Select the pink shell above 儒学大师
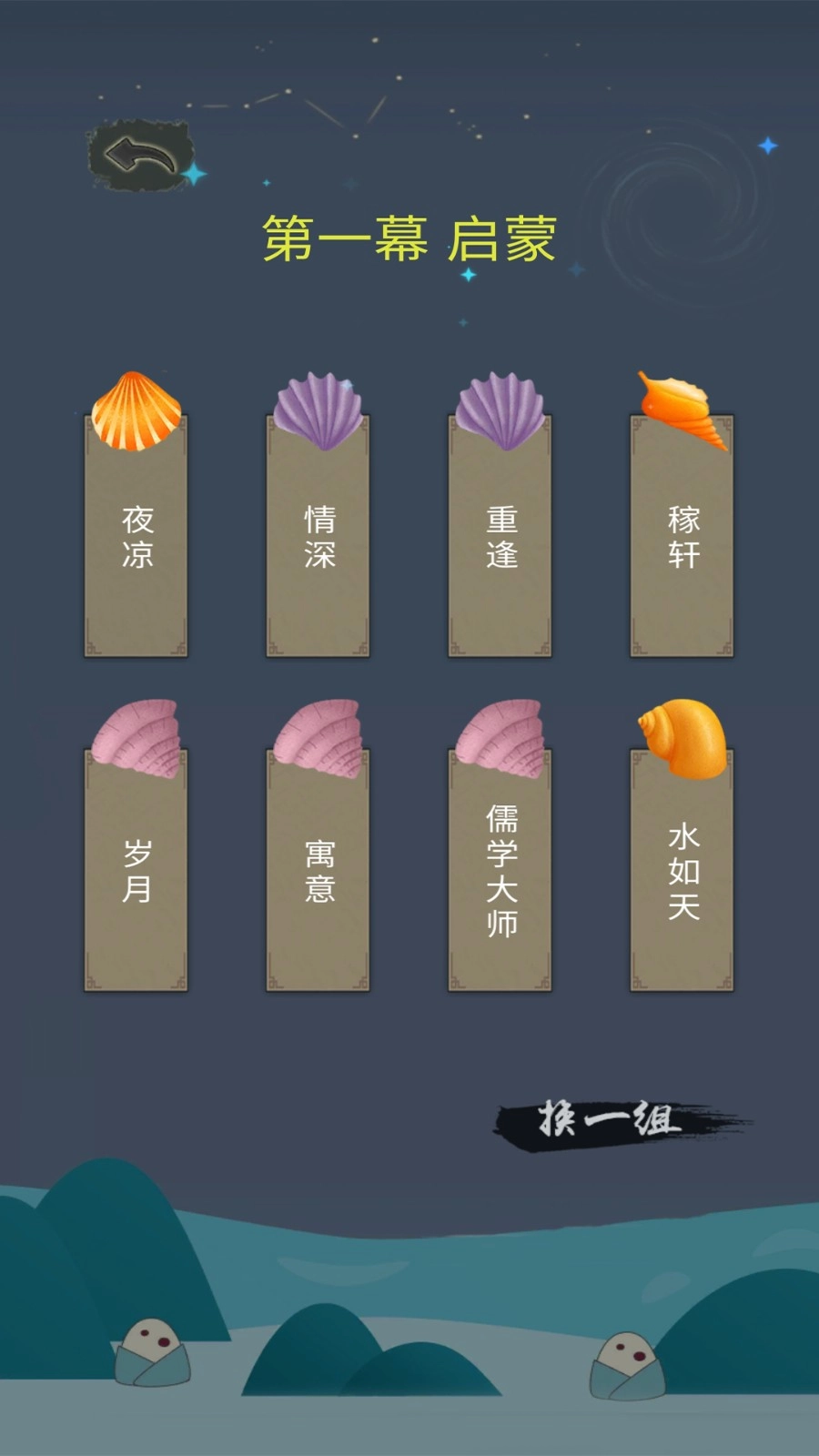Viewport: 819px width, 1456px height. 500,737
